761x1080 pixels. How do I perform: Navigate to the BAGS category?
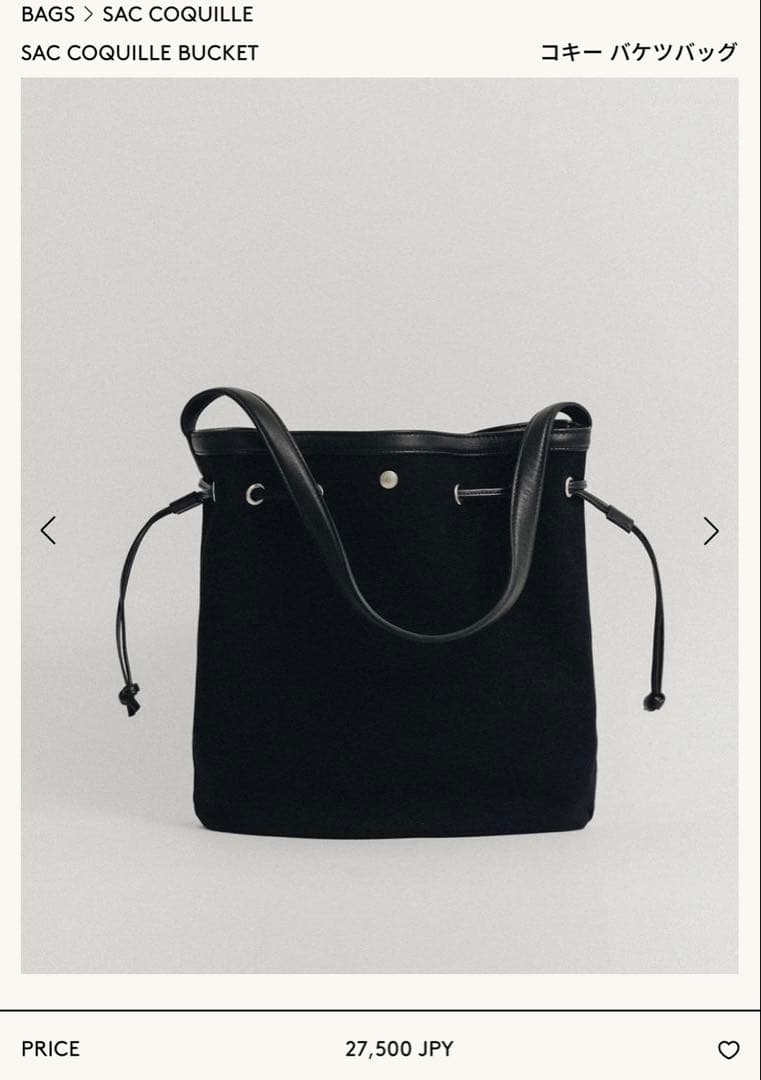[x=49, y=15]
